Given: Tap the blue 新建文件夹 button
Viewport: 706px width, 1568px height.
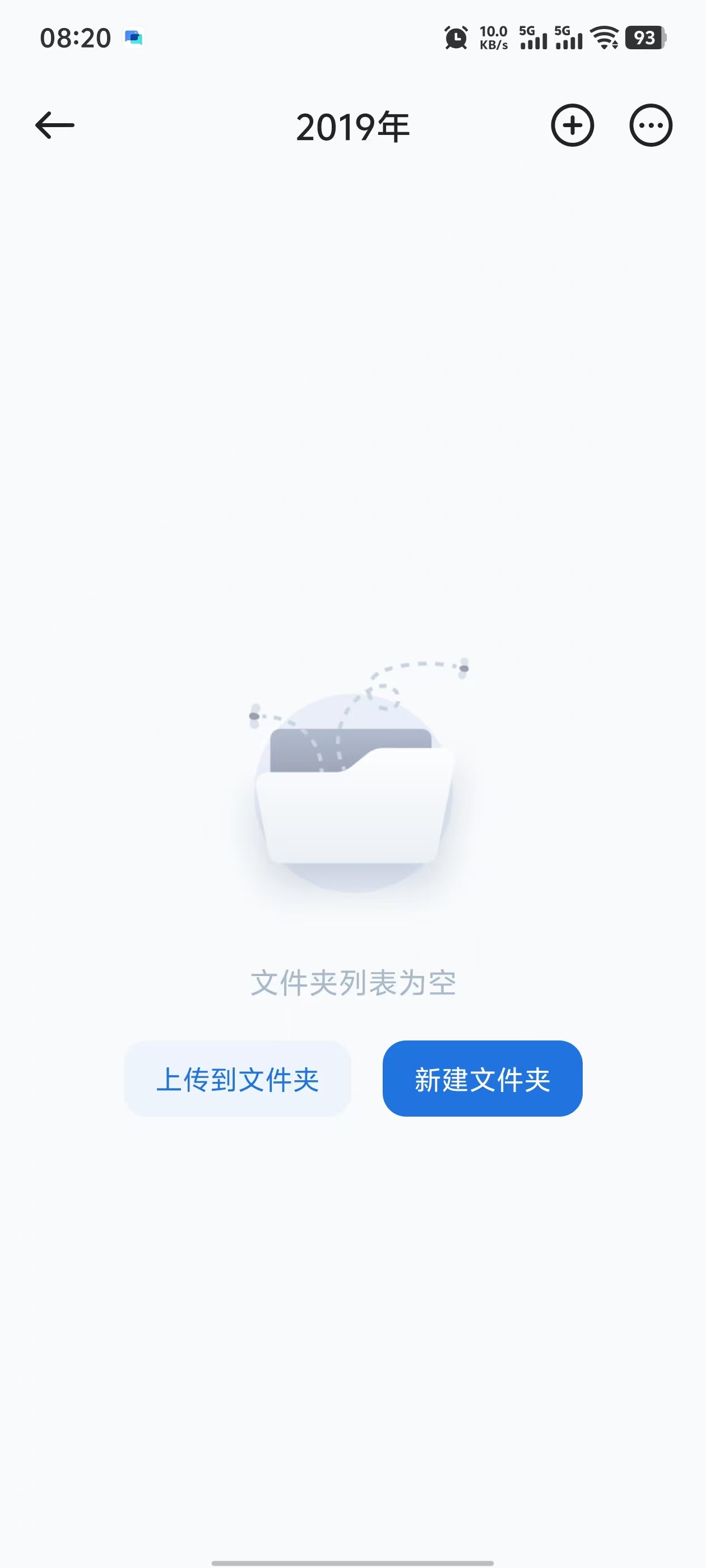Looking at the screenshot, I should pos(482,1079).
